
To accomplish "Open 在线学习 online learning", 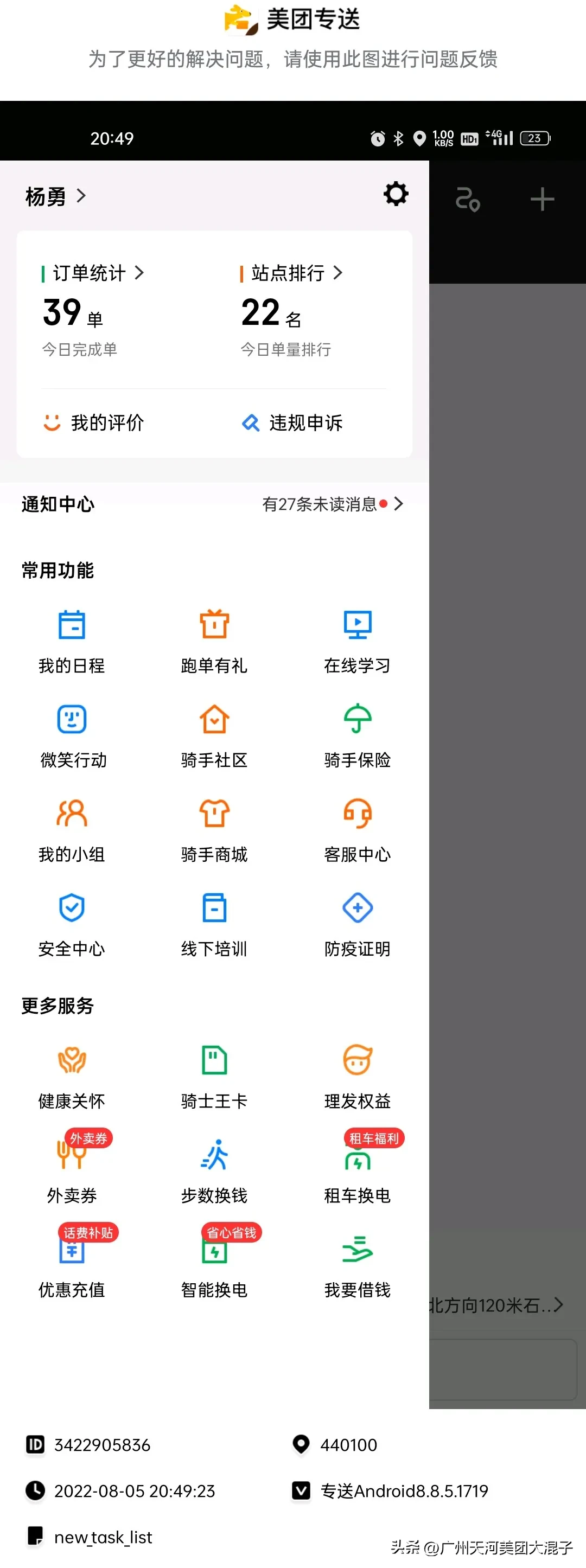I will coord(357,639).
